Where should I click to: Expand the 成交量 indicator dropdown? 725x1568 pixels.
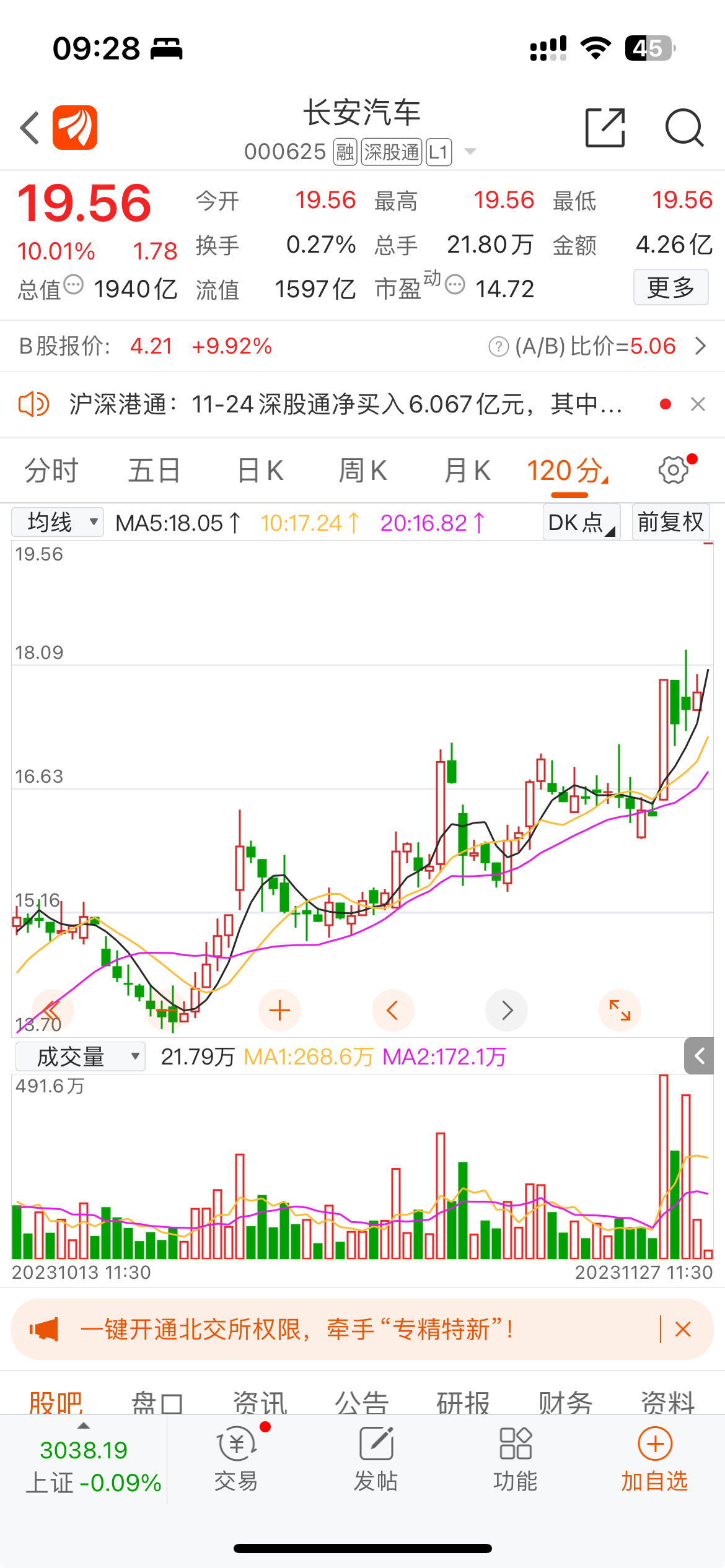pyautogui.click(x=81, y=1056)
